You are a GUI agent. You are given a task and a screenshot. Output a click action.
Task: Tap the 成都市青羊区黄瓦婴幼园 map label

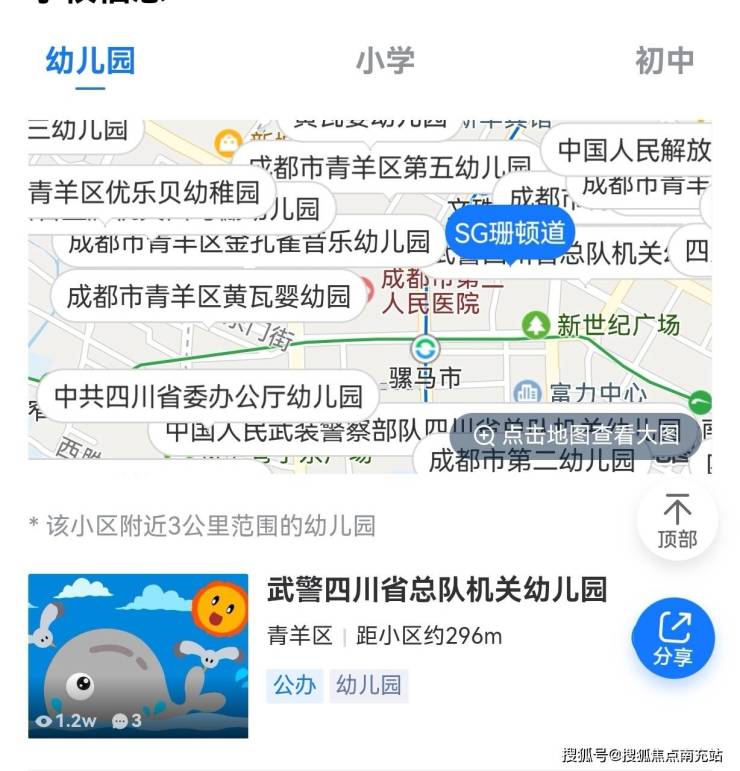tap(208, 296)
